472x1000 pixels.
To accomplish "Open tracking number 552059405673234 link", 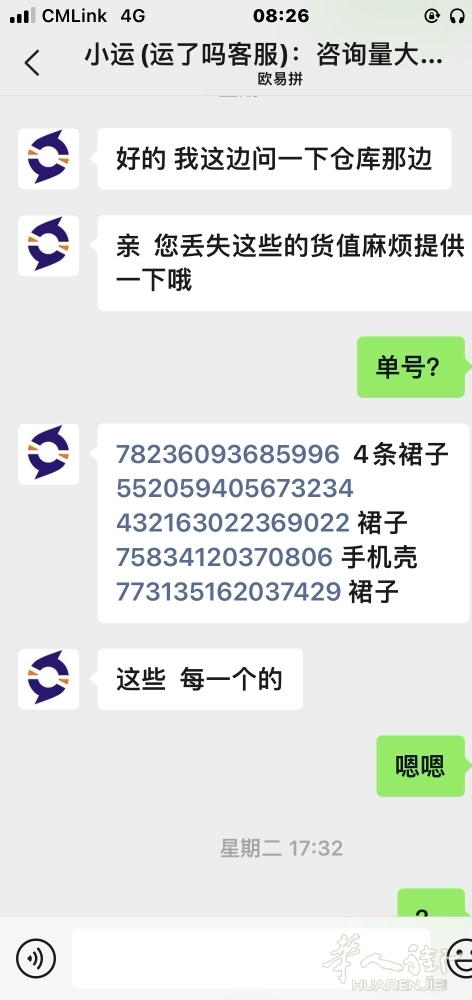I will click(235, 489).
